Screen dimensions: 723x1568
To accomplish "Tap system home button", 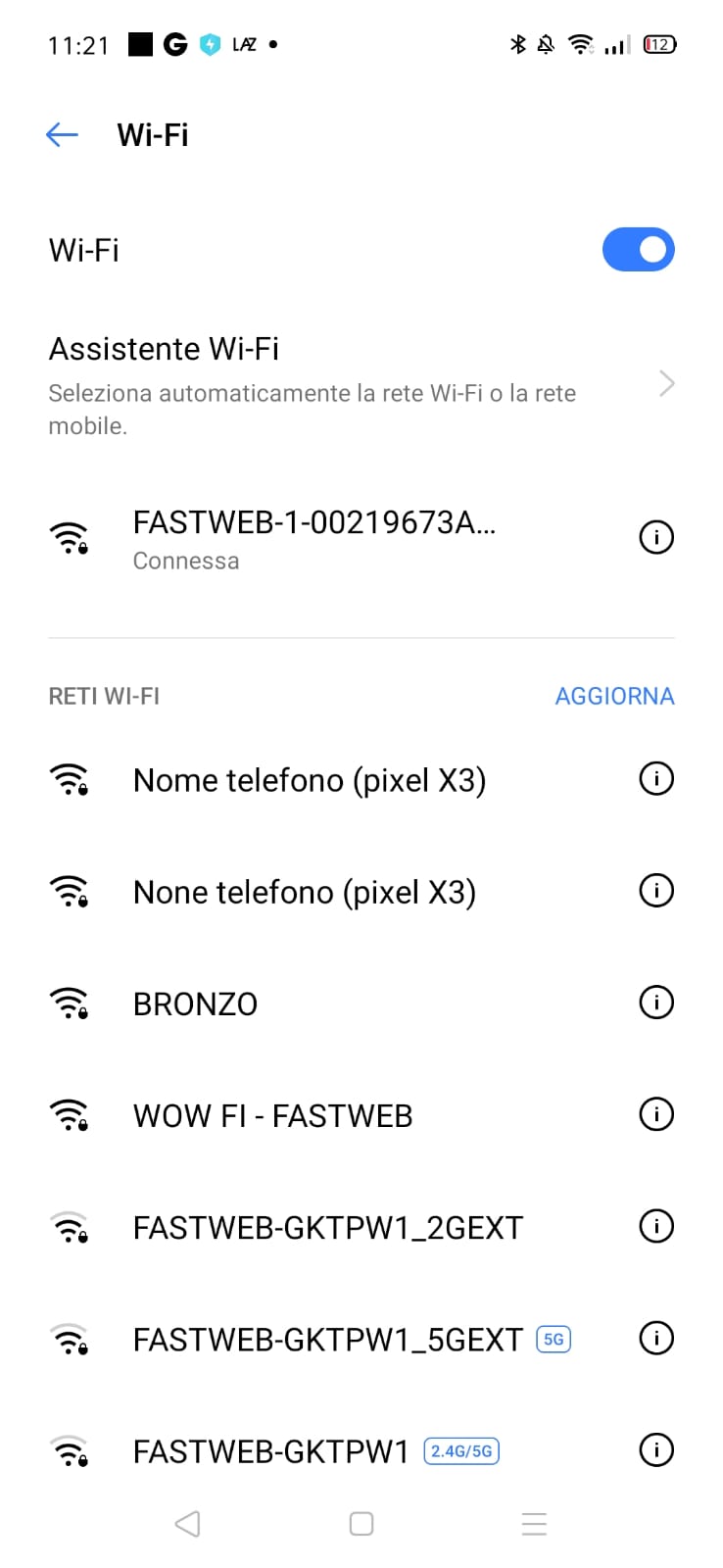I will [x=361, y=1524].
